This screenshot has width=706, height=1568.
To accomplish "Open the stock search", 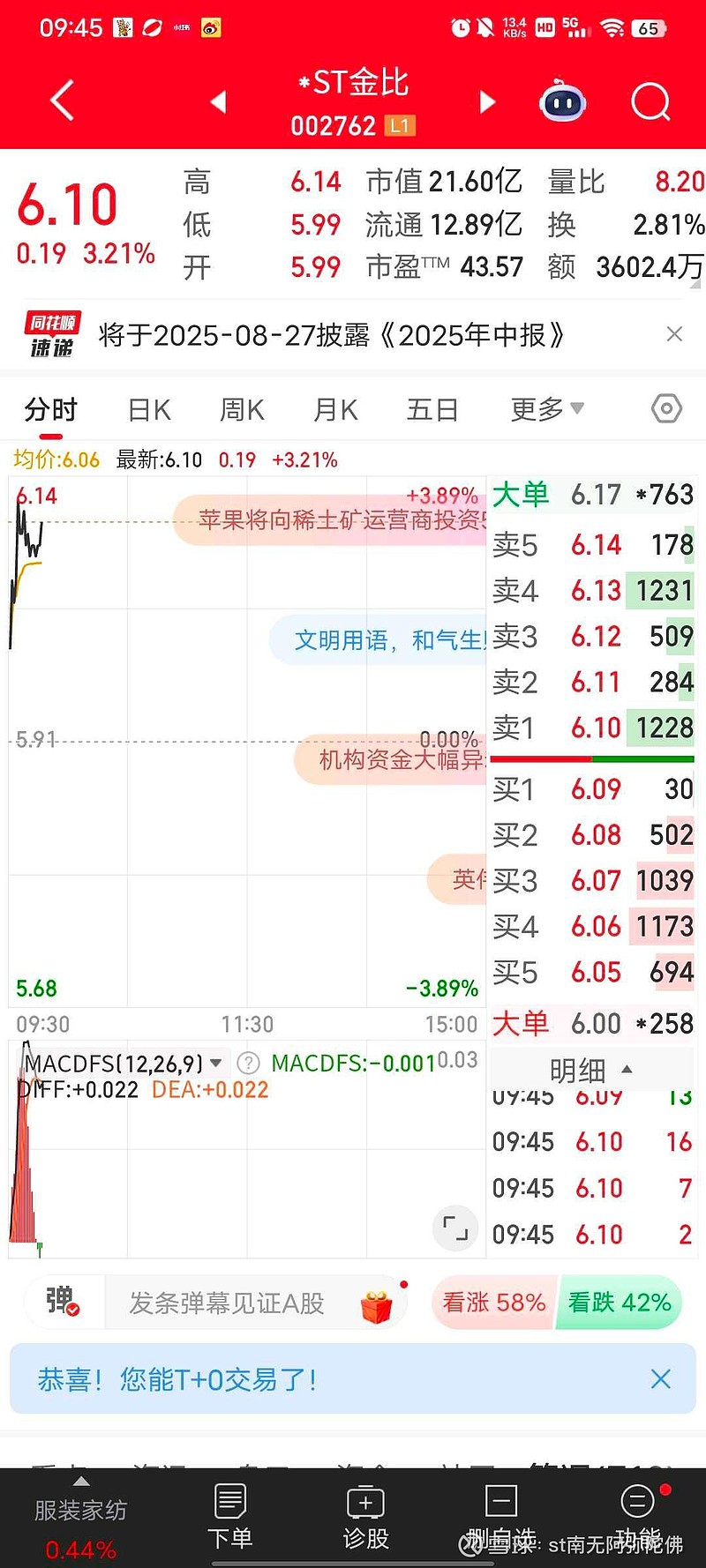I will tap(651, 102).
